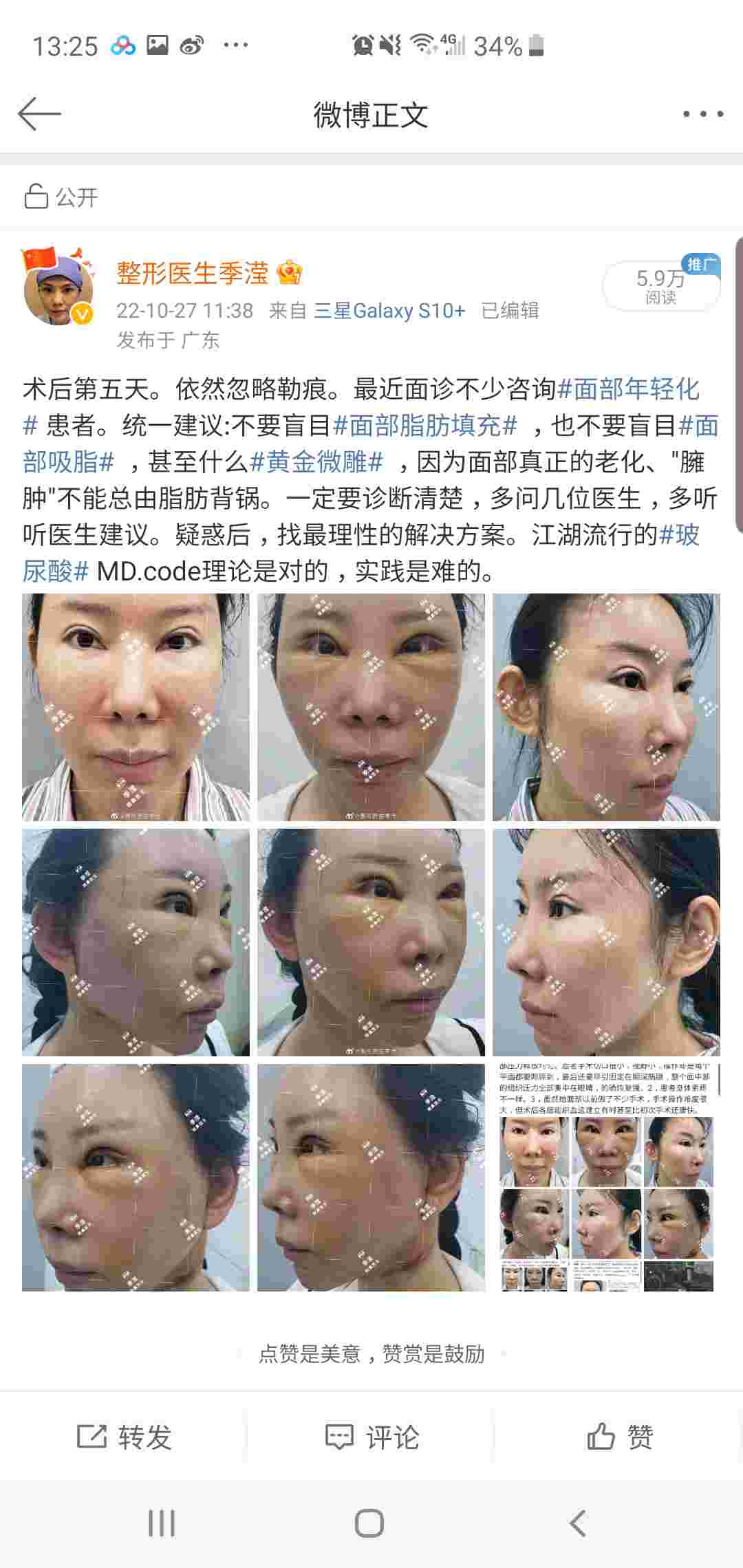Image resolution: width=743 pixels, height=1568 pixels.
Task: Go back using the top-left arrow
Action: point(39,114)
